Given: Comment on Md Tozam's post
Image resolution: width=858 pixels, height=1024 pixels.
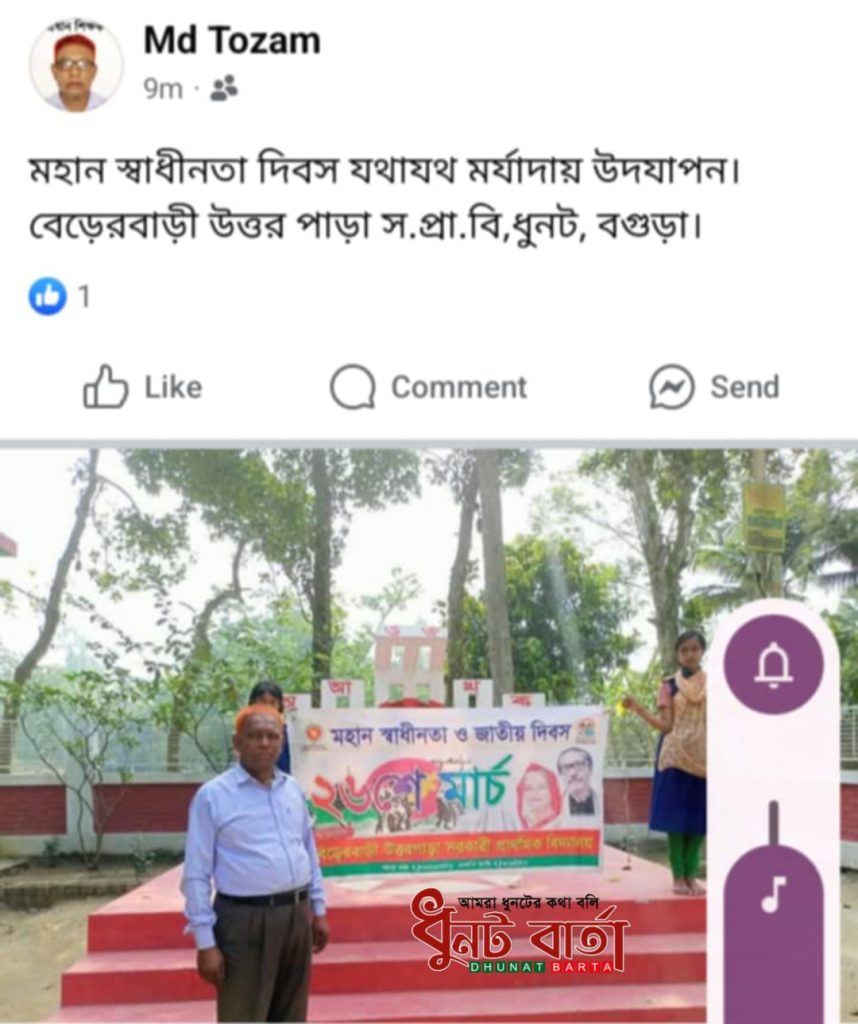Looking at the screenshot, I should 429,387.
